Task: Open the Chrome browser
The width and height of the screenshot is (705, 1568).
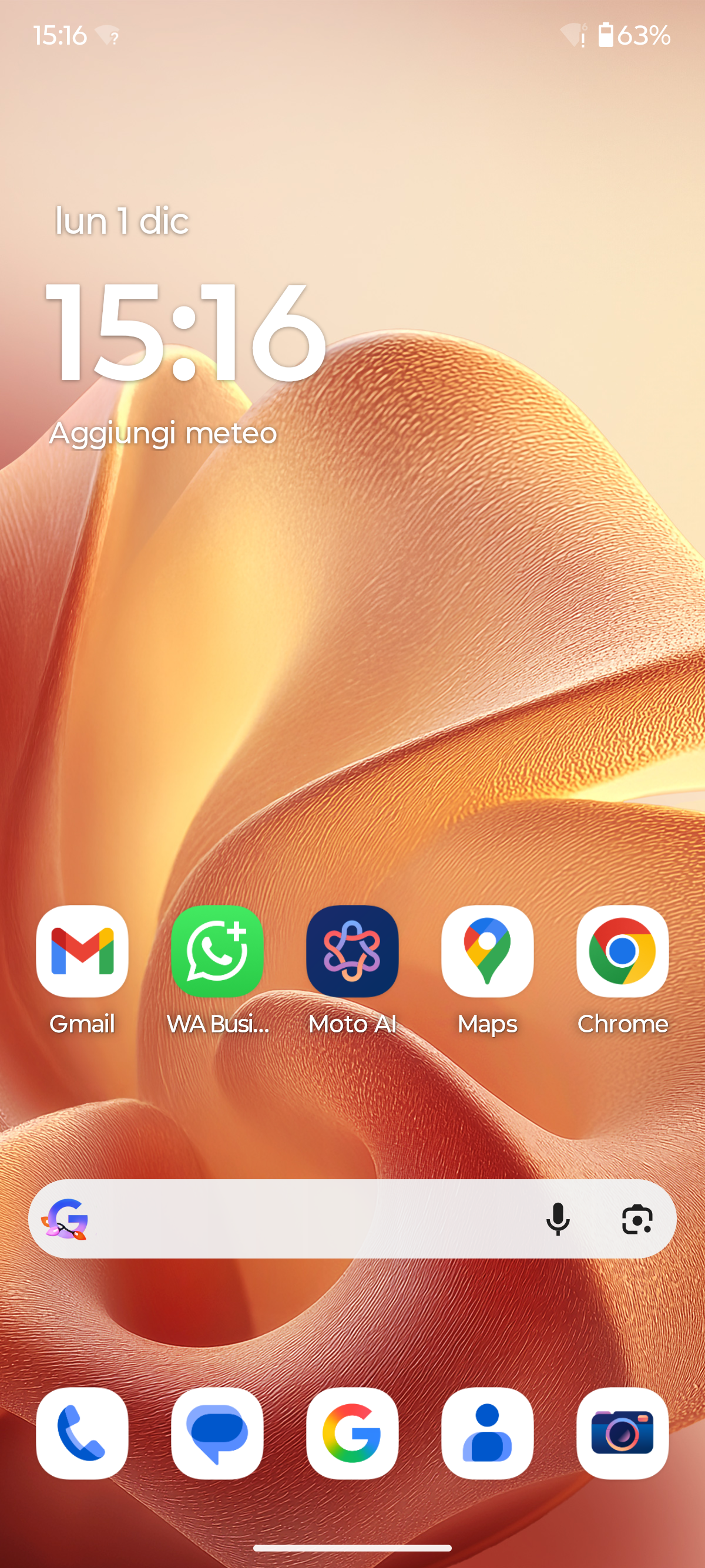Action: coord(622,951)
